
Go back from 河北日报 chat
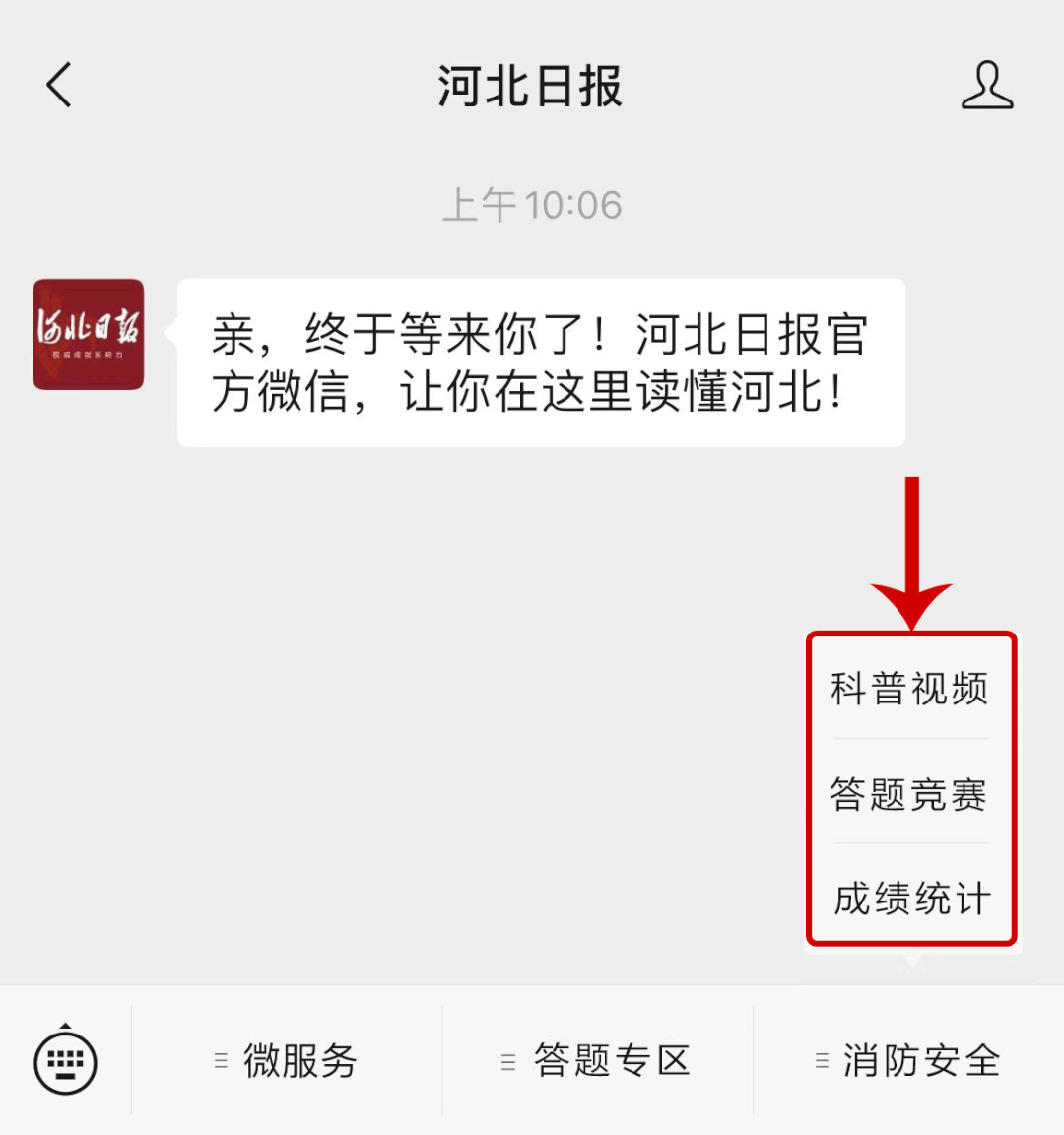[60, 85]
